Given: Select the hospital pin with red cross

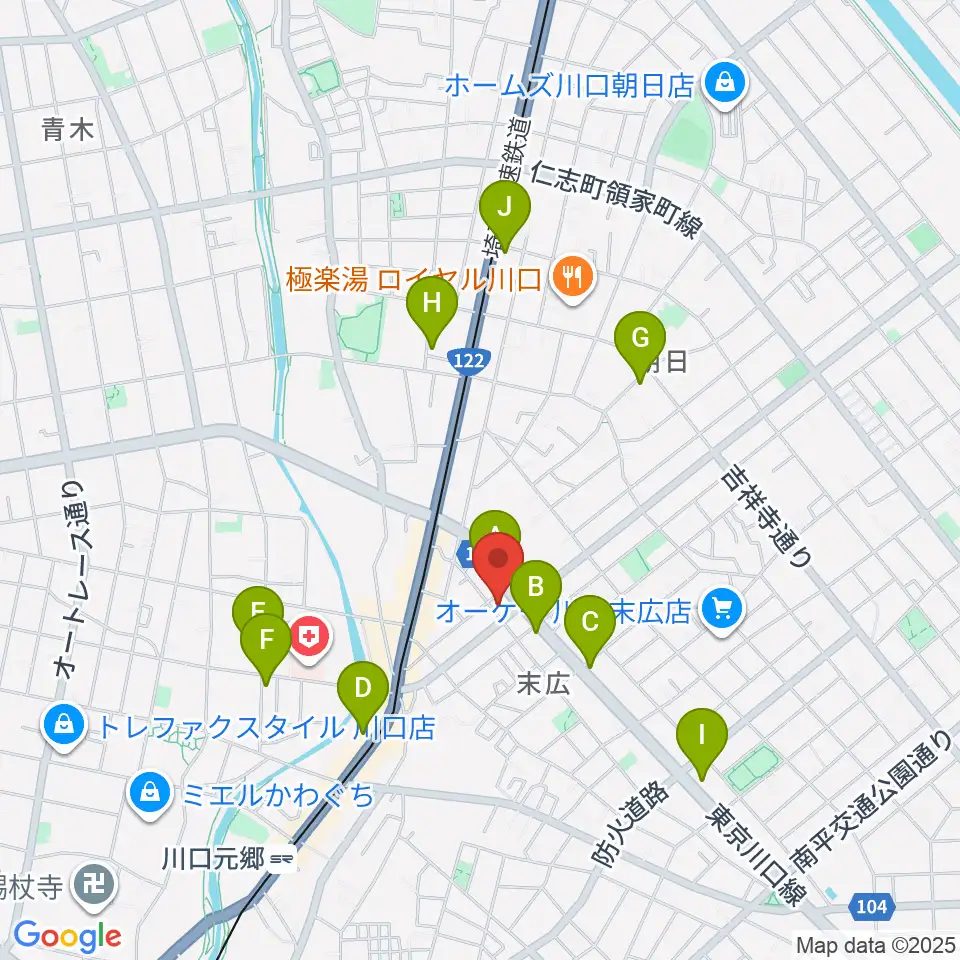Looking at the screenshot, I should tap(309, 639).
